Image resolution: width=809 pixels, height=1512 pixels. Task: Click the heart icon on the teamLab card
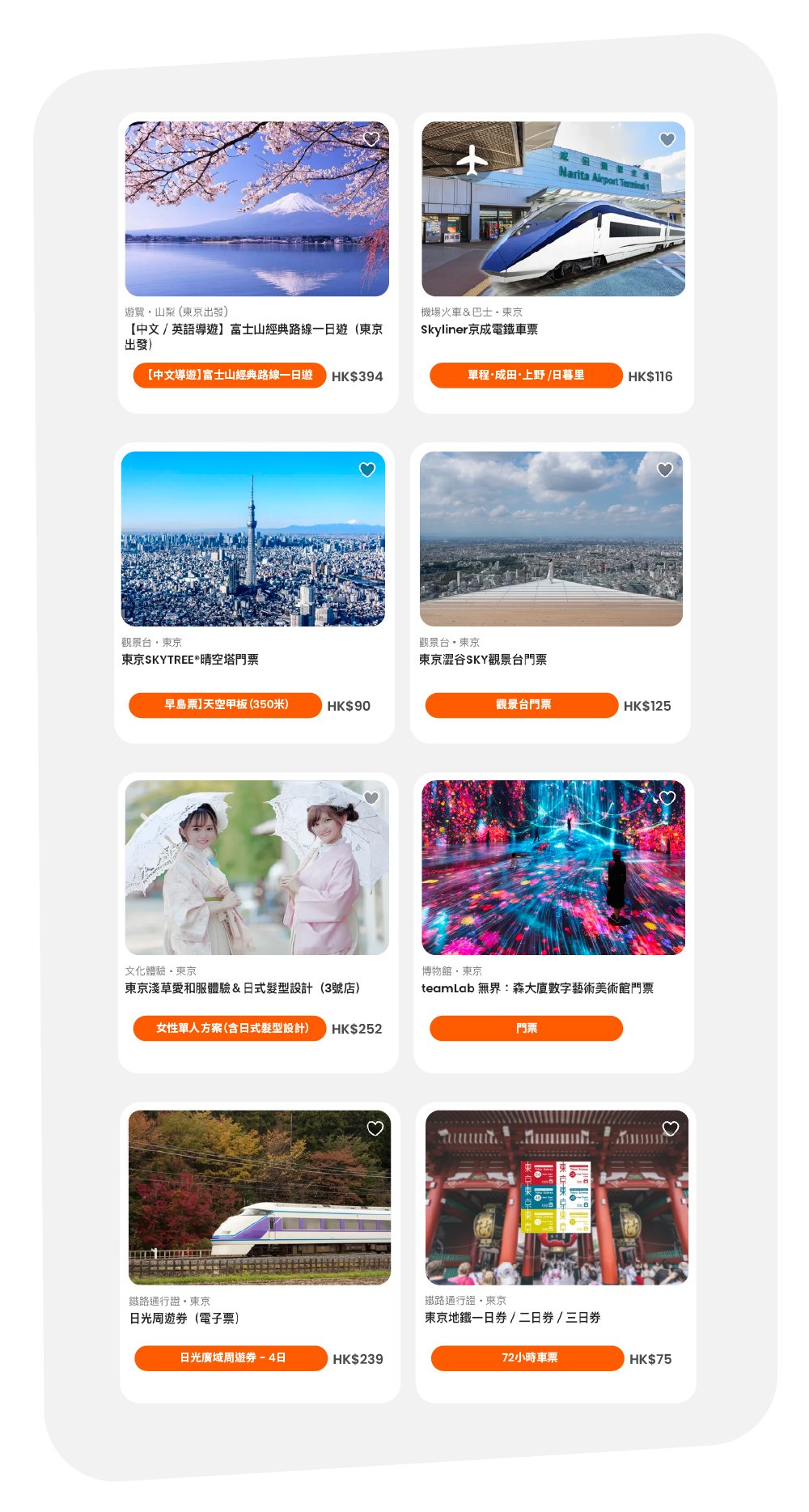[668, 798]
